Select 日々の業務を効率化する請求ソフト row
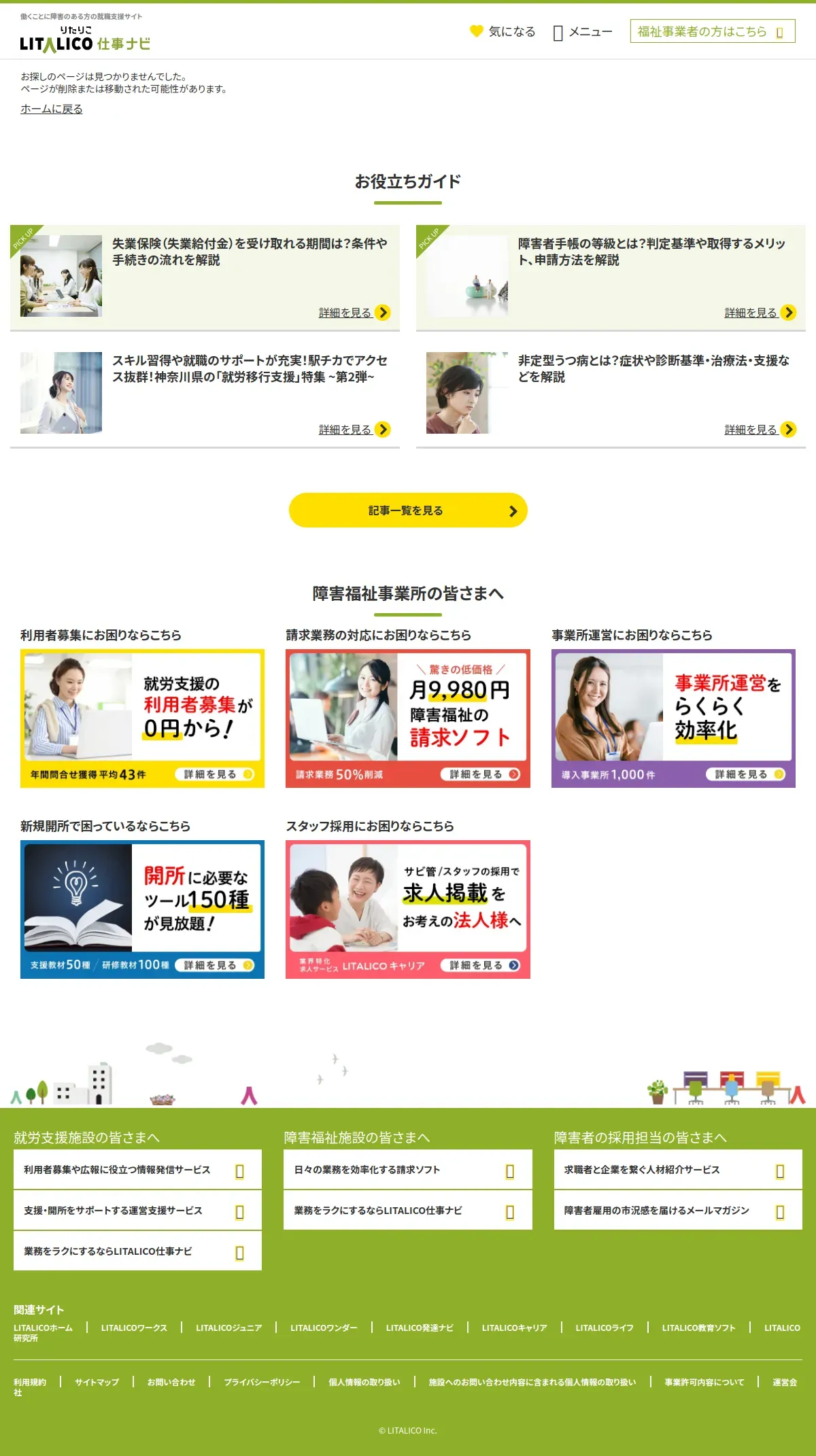Image resolution: width=816 pixels, height=1456 pixels. 408,1169
